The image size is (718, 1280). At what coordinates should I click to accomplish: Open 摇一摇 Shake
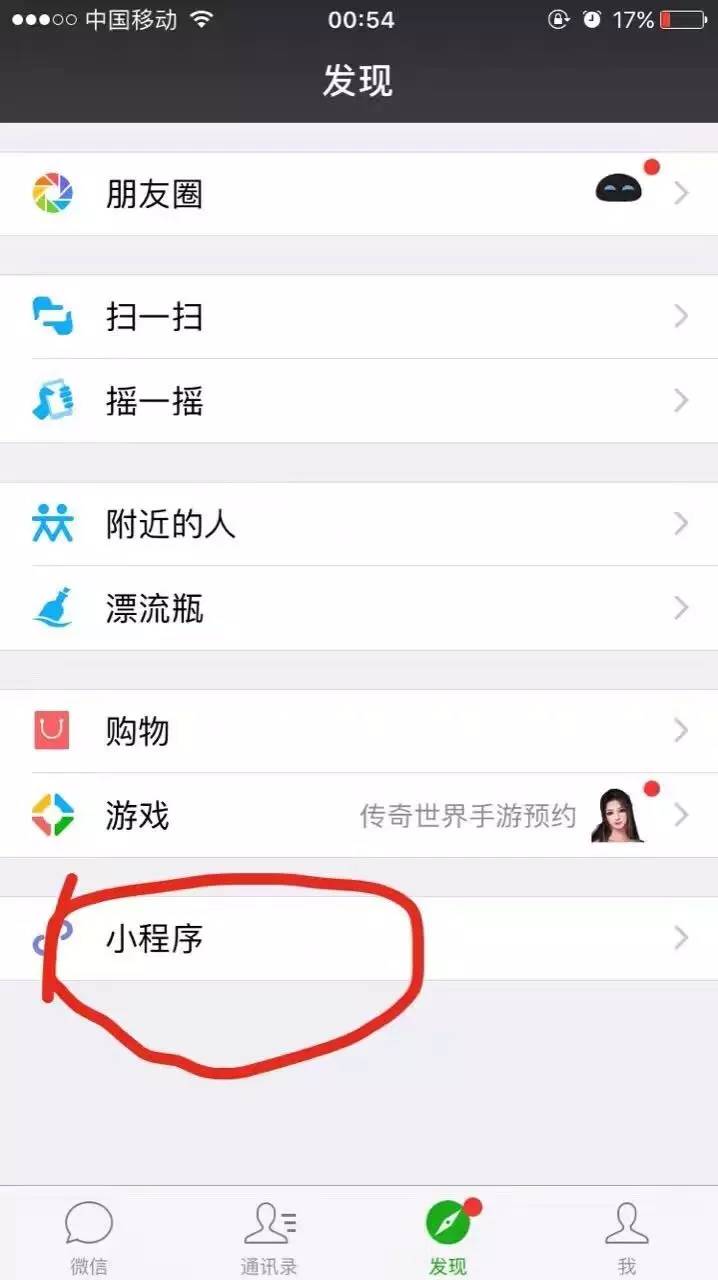pyautogui.click(x=359, y=401)
